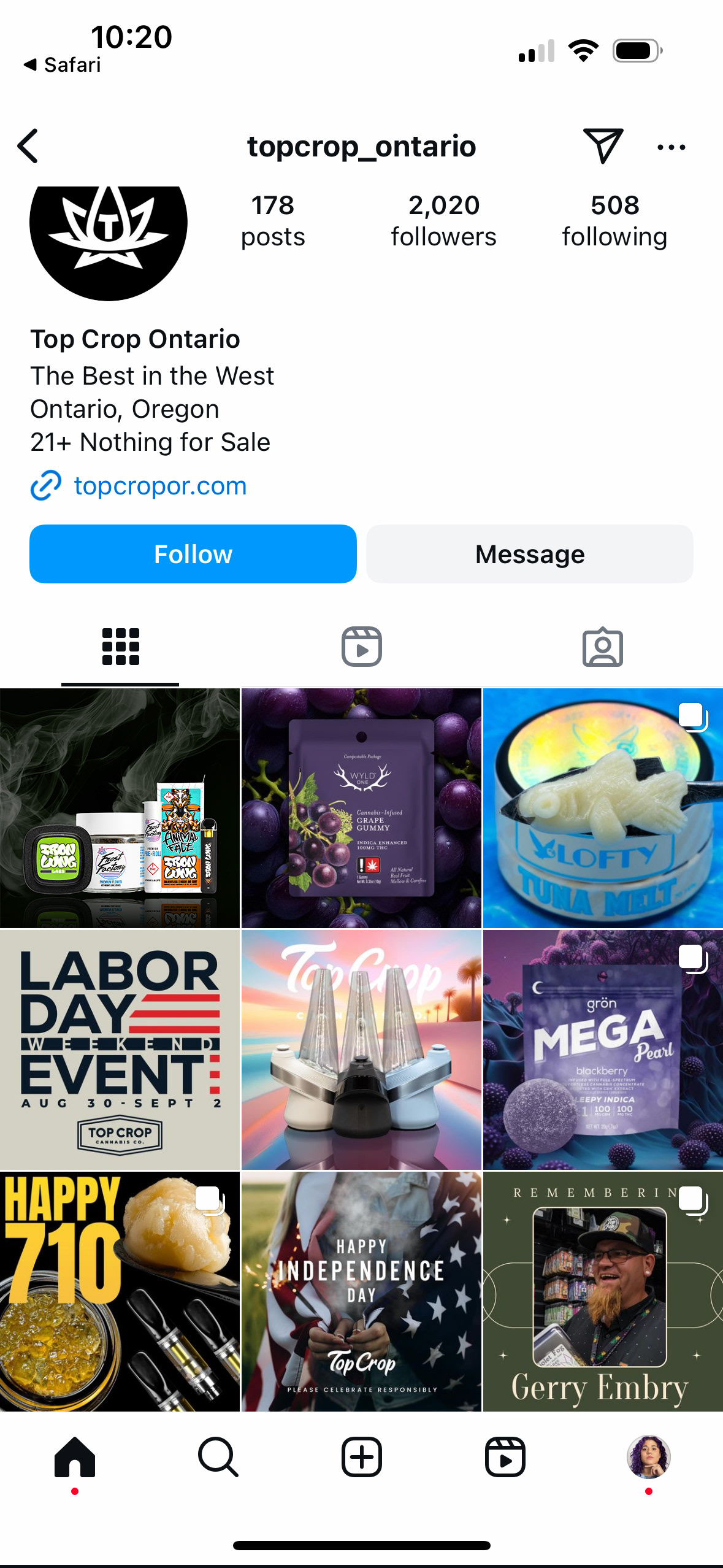Go to the Instagram home feed
723x1568 pixels.
click(x=75, y=1456)
